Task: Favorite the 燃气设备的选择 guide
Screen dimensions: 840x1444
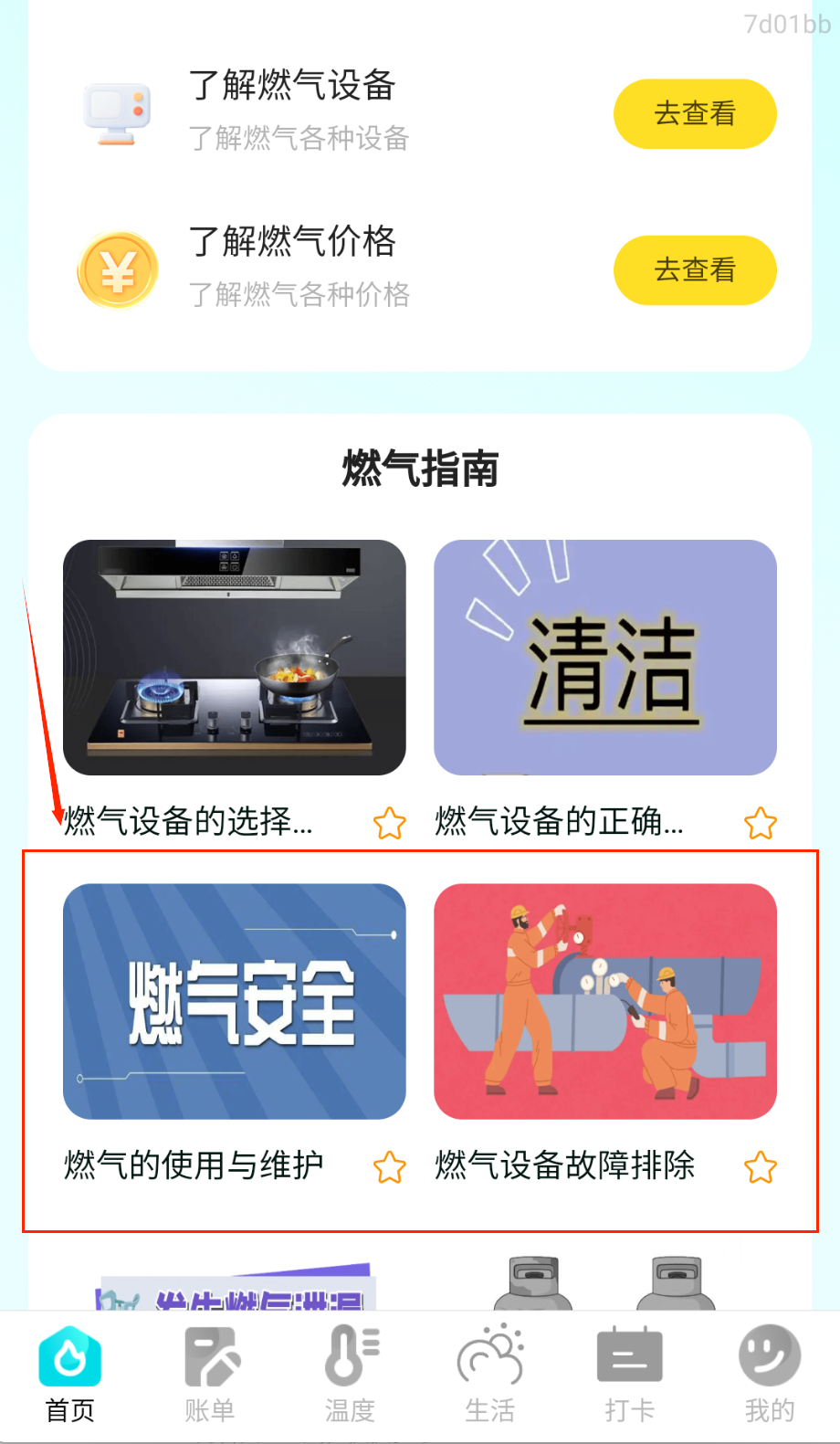Action: pos(390,823)
